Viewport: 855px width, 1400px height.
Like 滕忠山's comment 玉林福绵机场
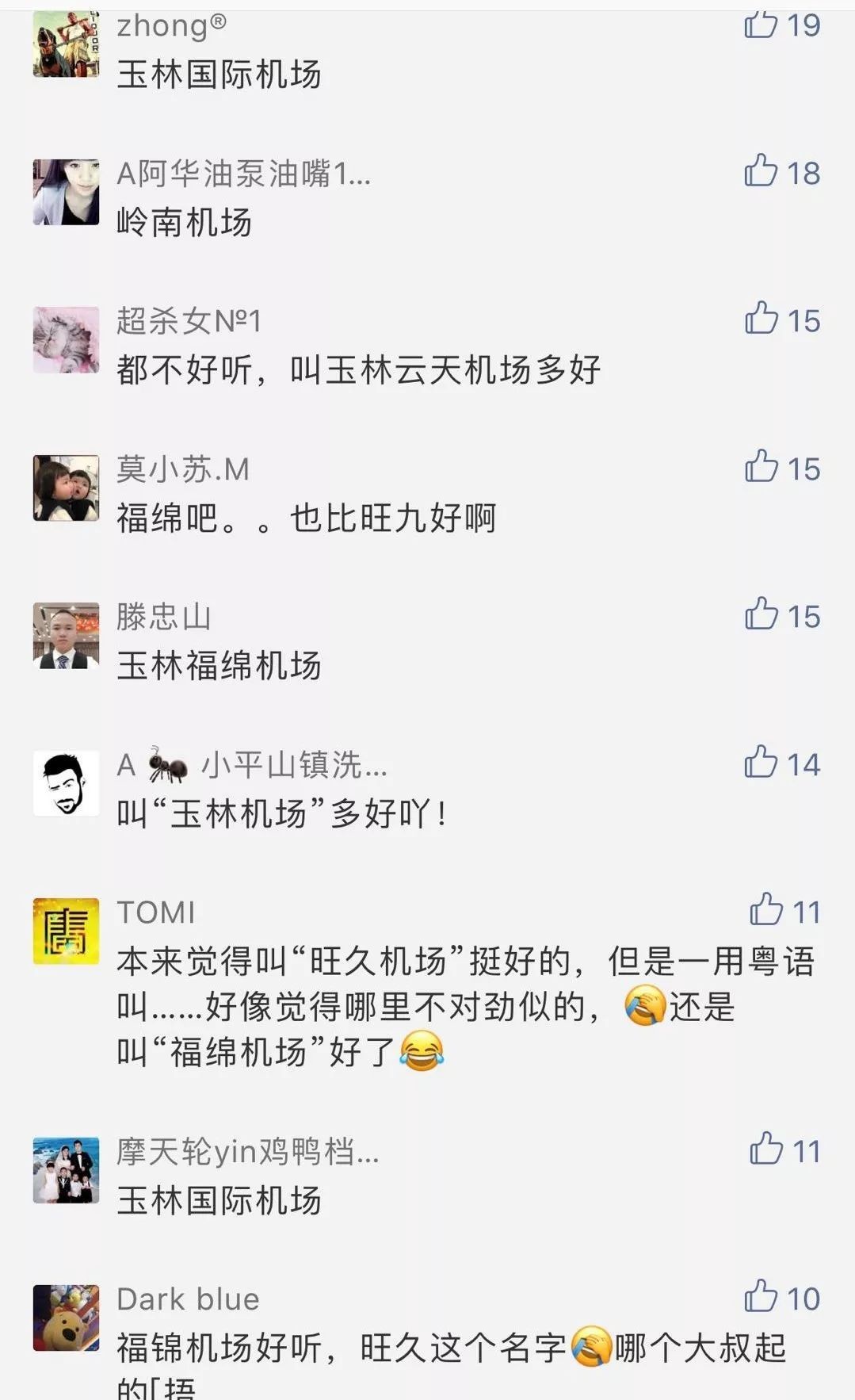click(761, 614)
